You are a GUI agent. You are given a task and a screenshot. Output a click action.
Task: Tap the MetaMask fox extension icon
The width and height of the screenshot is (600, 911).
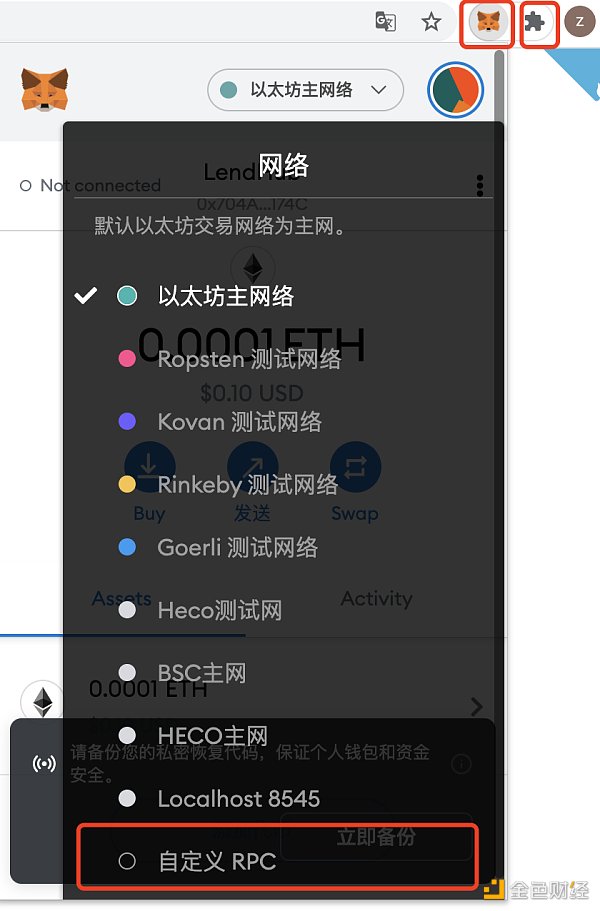[488, 22]
